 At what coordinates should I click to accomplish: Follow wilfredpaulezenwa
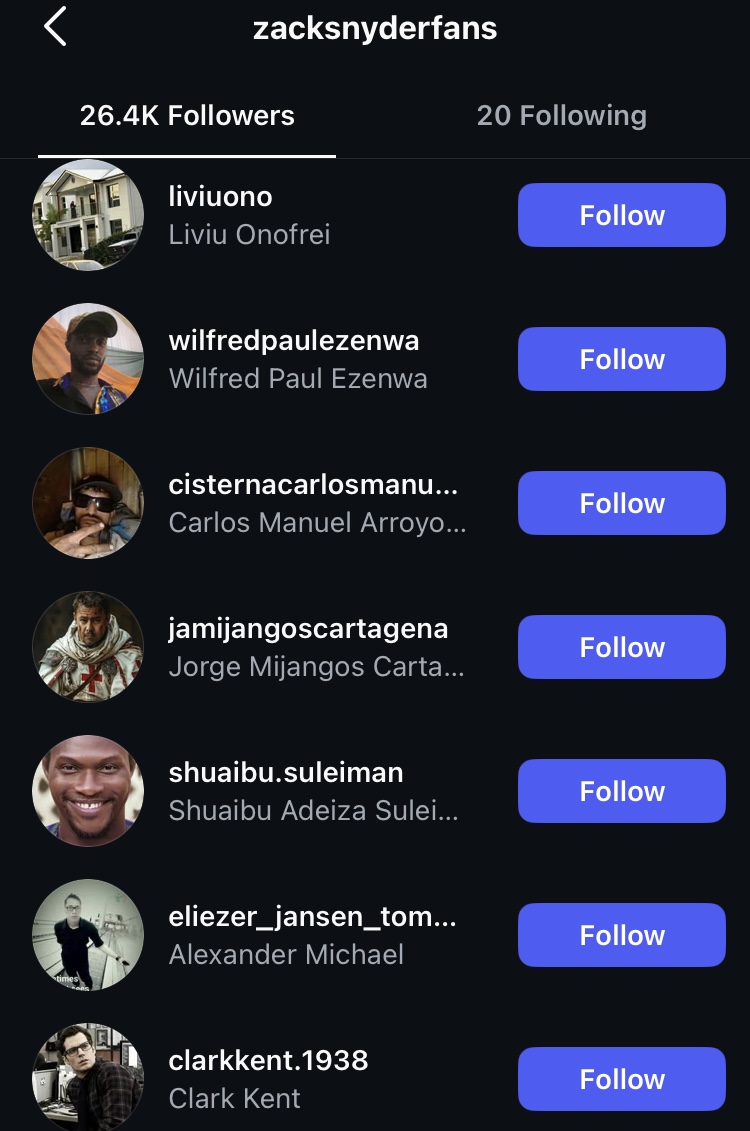tap(621, 359)
